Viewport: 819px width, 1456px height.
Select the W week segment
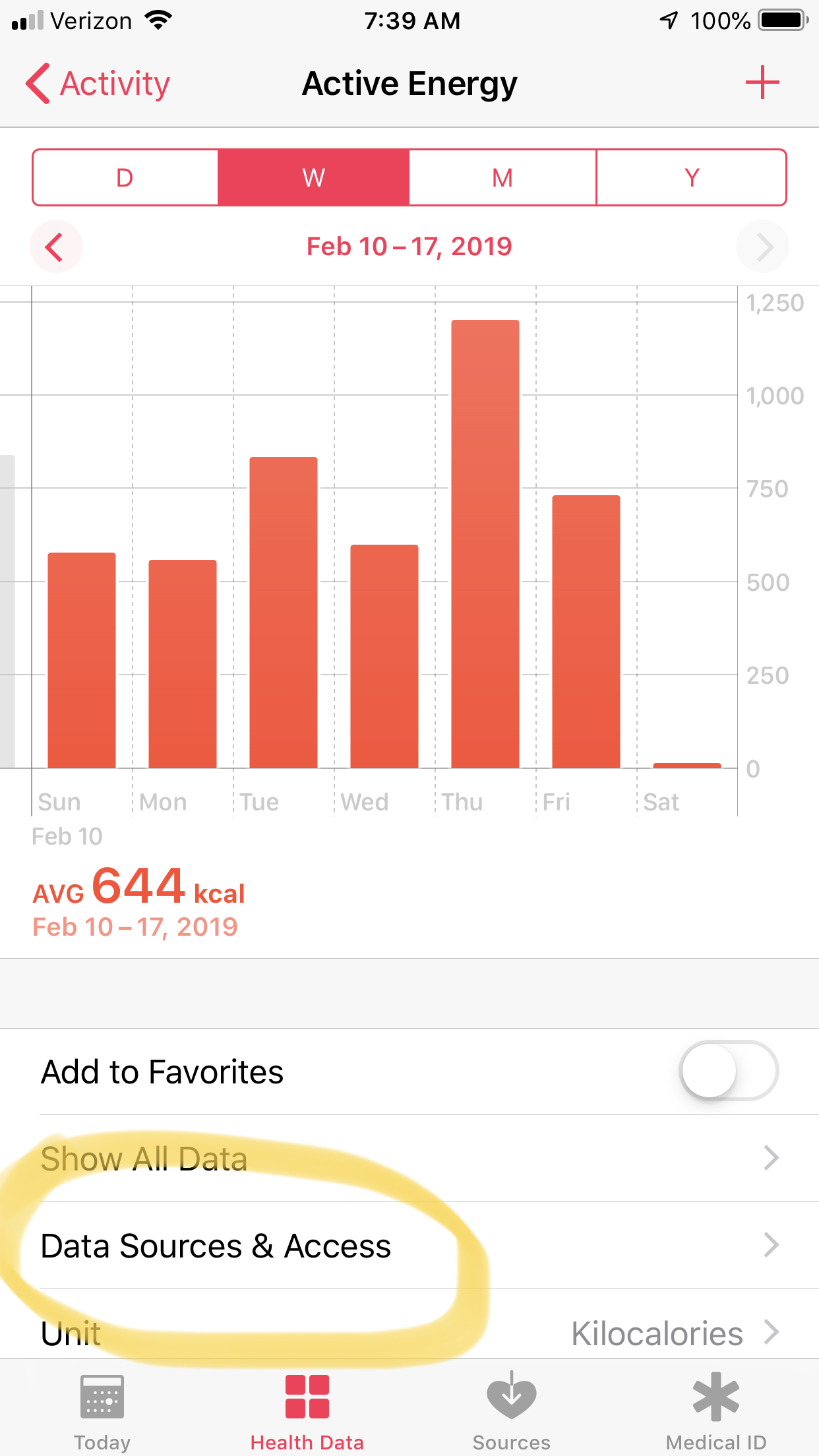pos(314,178)
